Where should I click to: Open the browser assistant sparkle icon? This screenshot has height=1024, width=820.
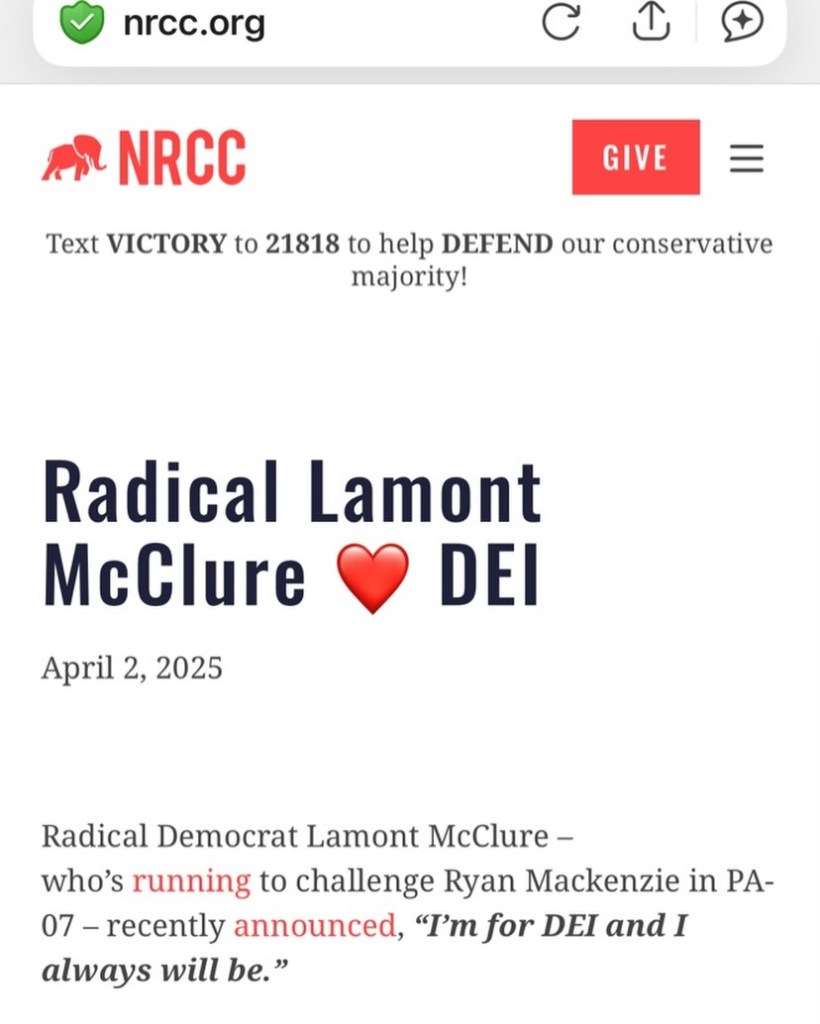click(x=743, y=22)
